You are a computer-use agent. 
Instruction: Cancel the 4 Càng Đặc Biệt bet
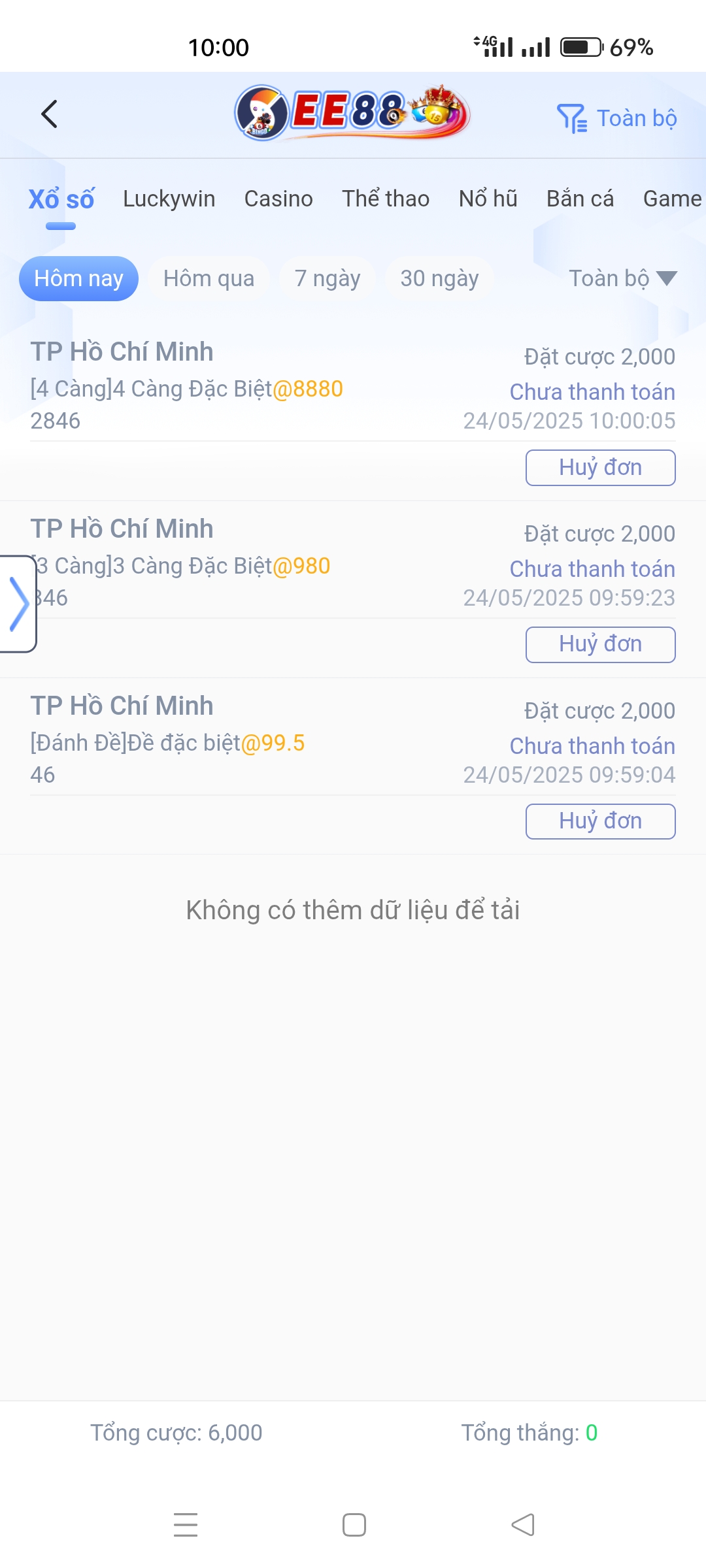[x=600, y=468]
